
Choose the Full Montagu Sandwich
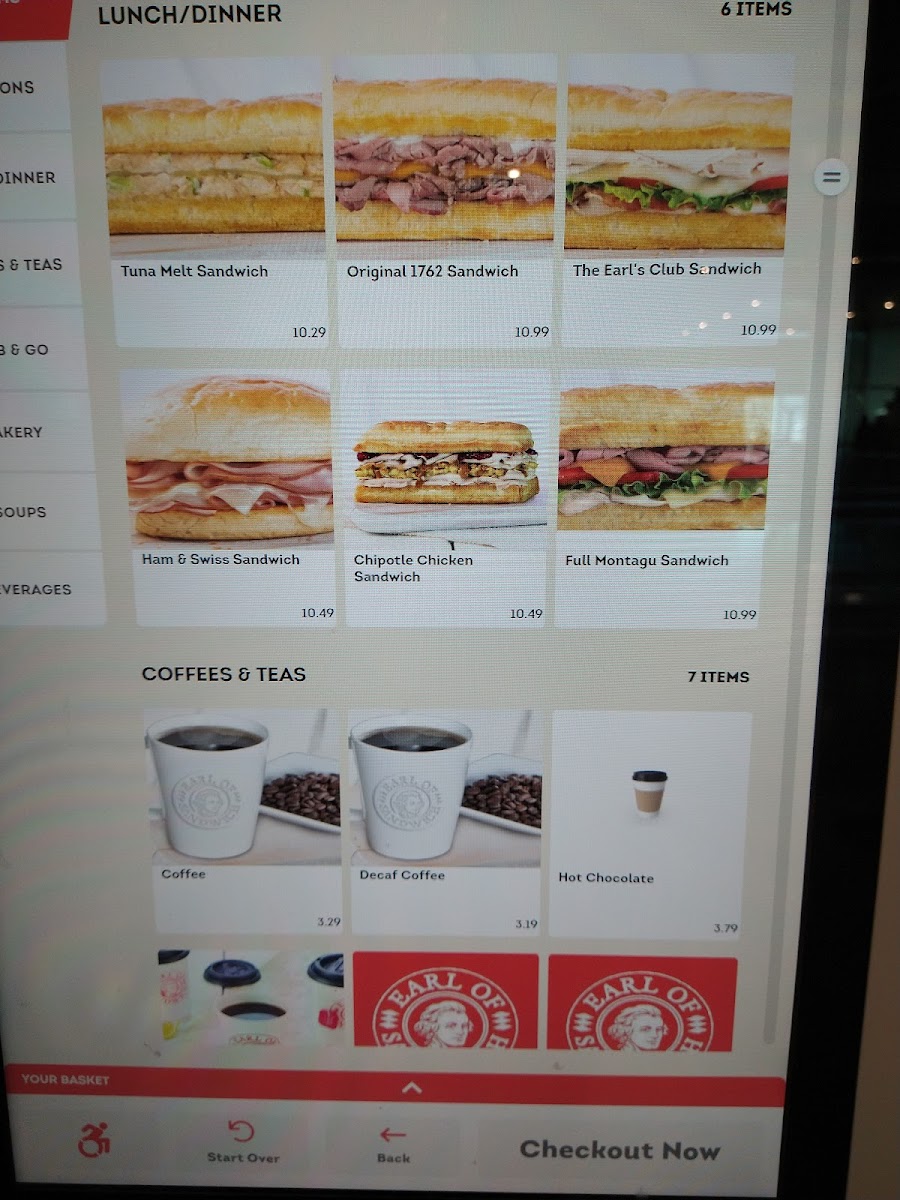[x=663, y=495]
